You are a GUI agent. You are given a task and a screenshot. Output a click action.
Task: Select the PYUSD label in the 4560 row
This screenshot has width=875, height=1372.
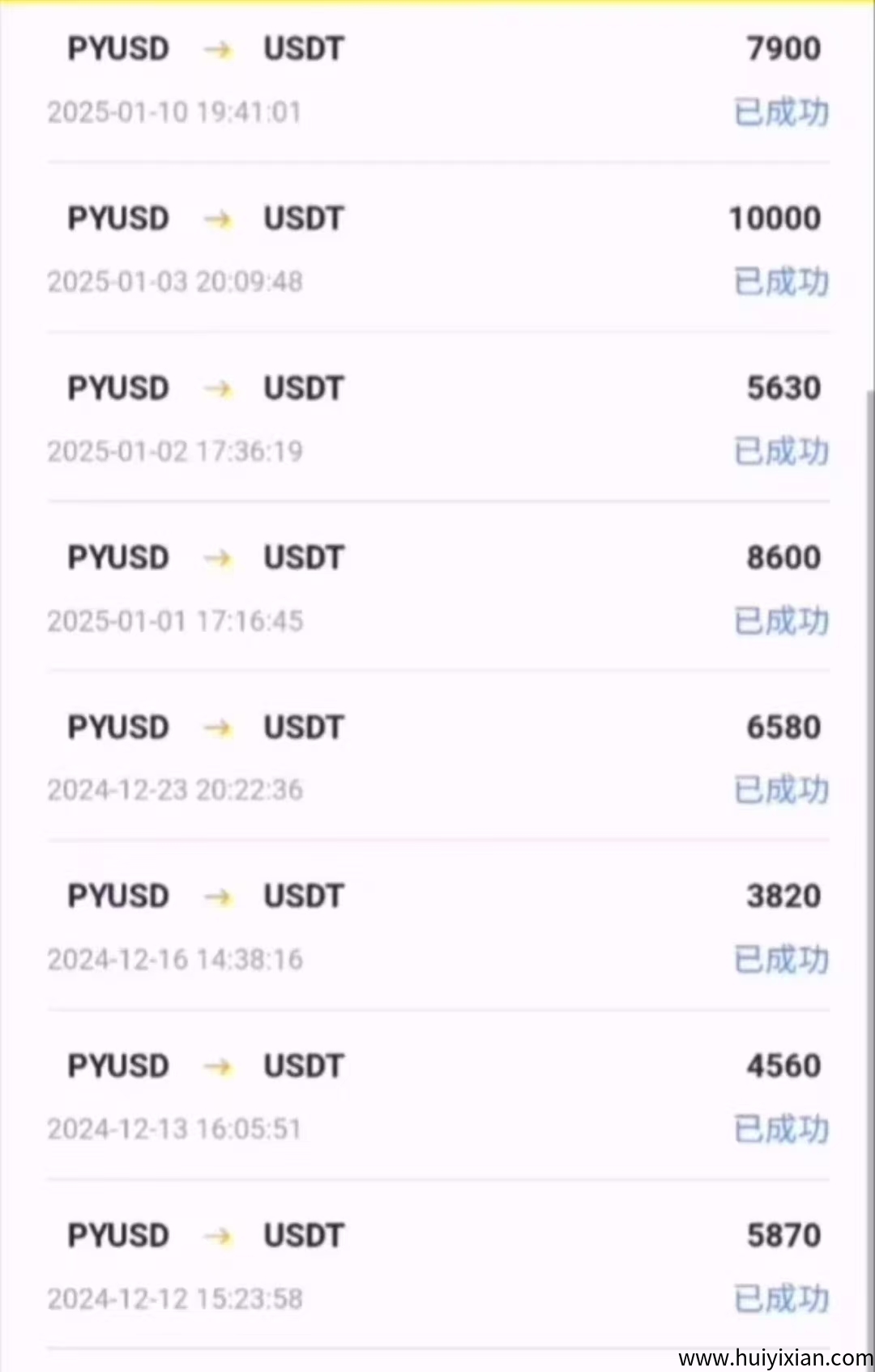pos(117,1066)
